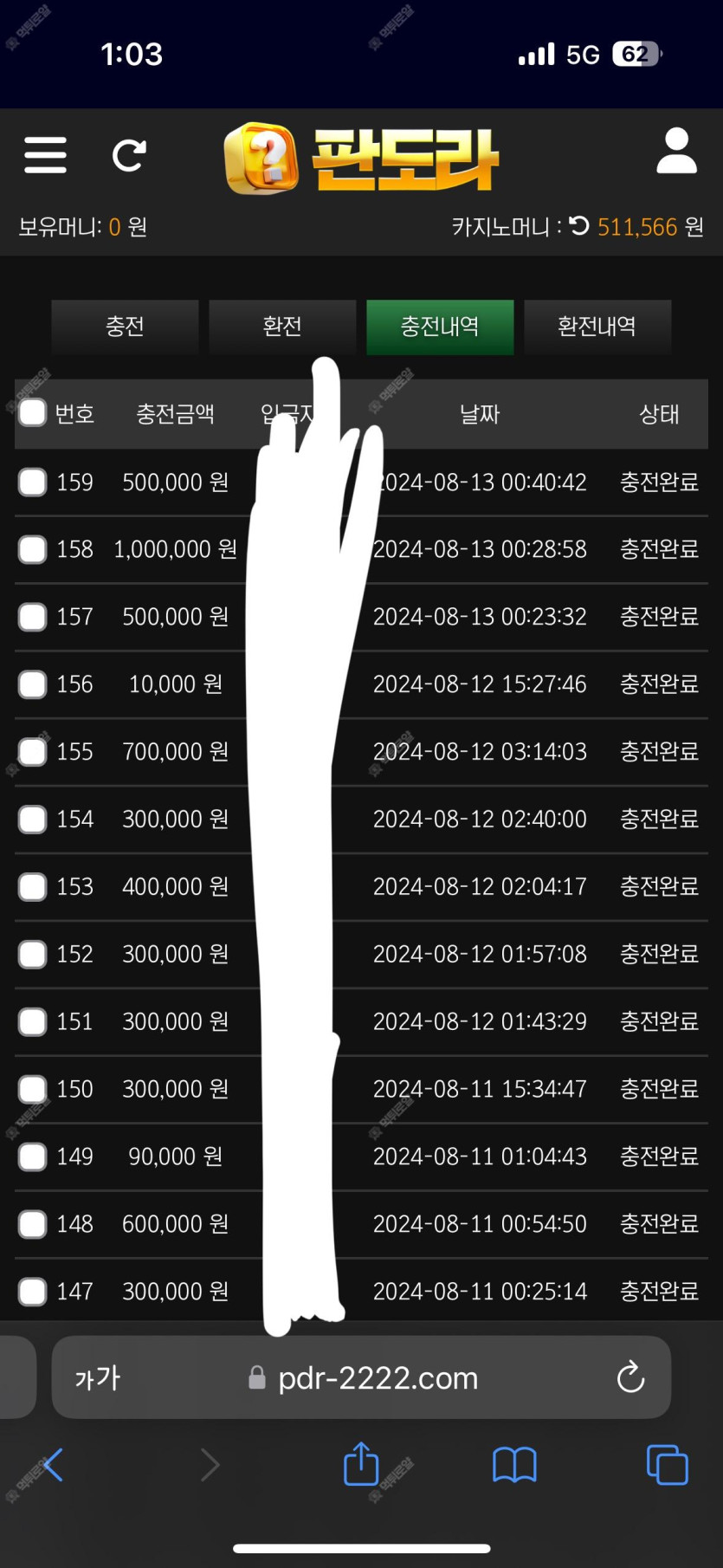Open the hamburger menu
The height and width of the screenshot is (1568, 723).
(45, 155)
